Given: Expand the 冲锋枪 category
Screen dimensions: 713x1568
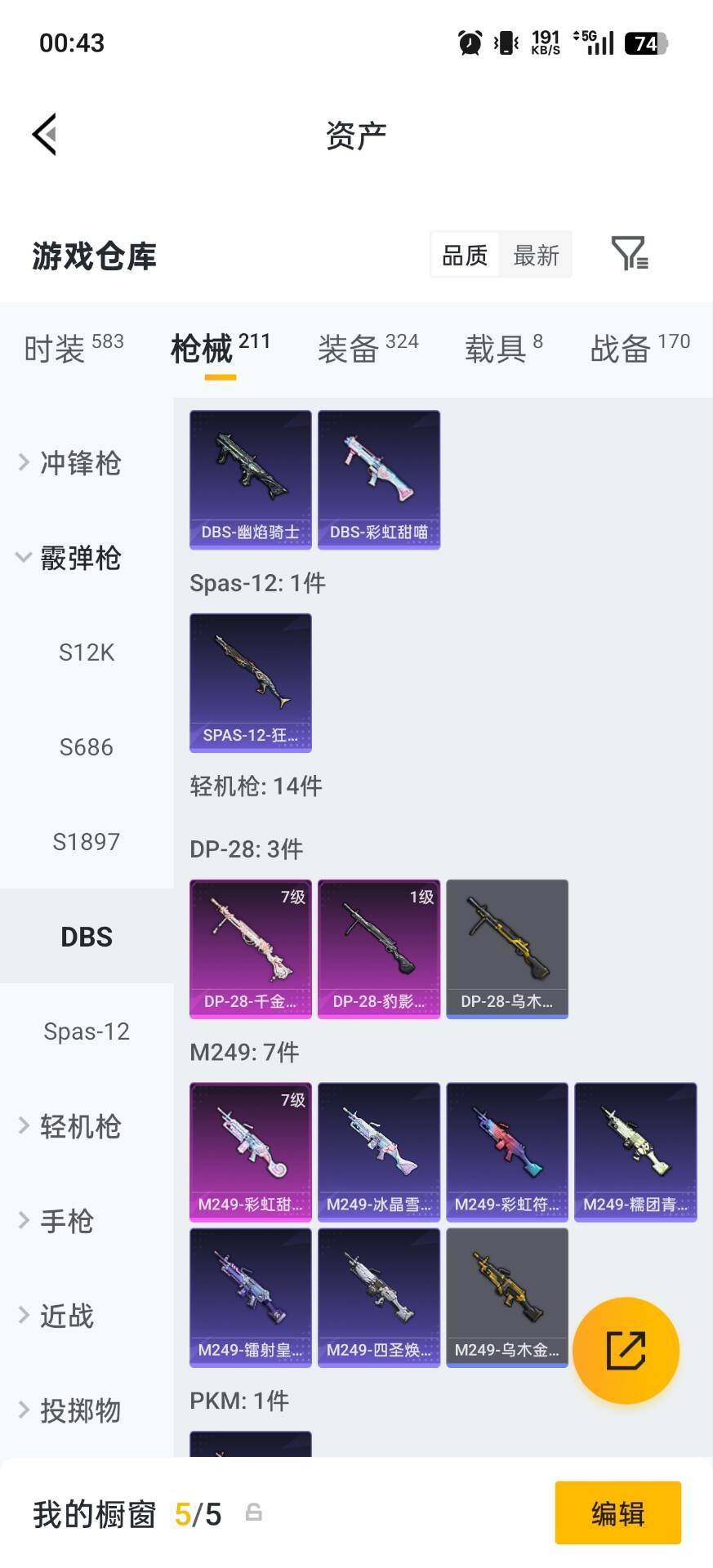Looking at the screenshot, I should pos(81,462).
